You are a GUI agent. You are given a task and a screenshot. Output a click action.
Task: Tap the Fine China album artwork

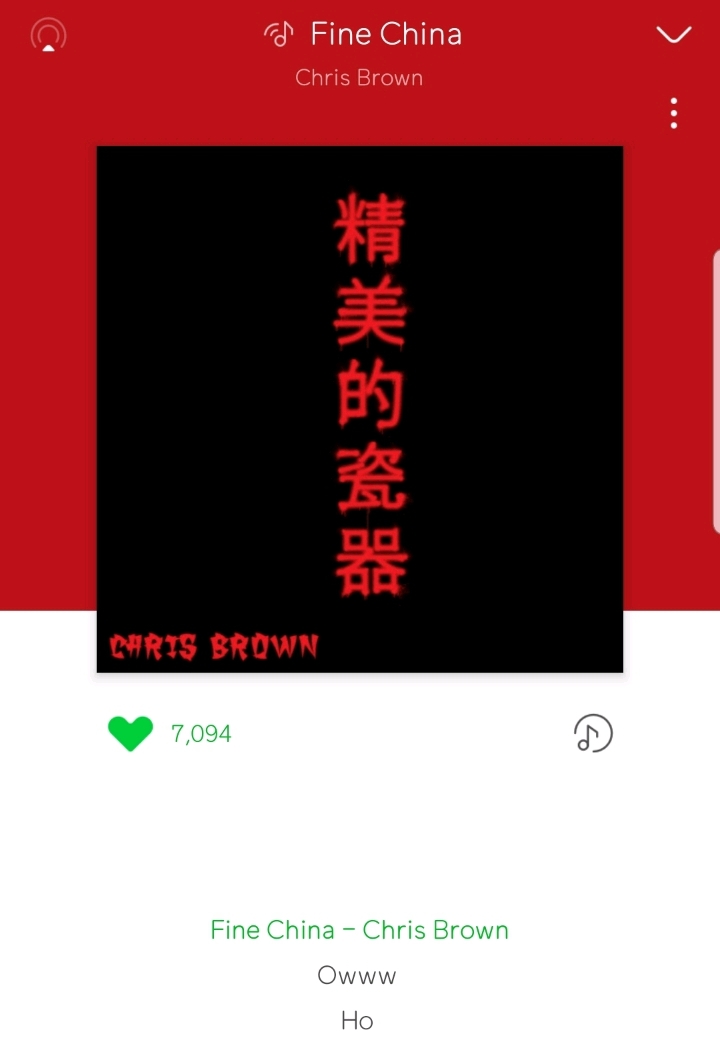[x=360, y=409]
